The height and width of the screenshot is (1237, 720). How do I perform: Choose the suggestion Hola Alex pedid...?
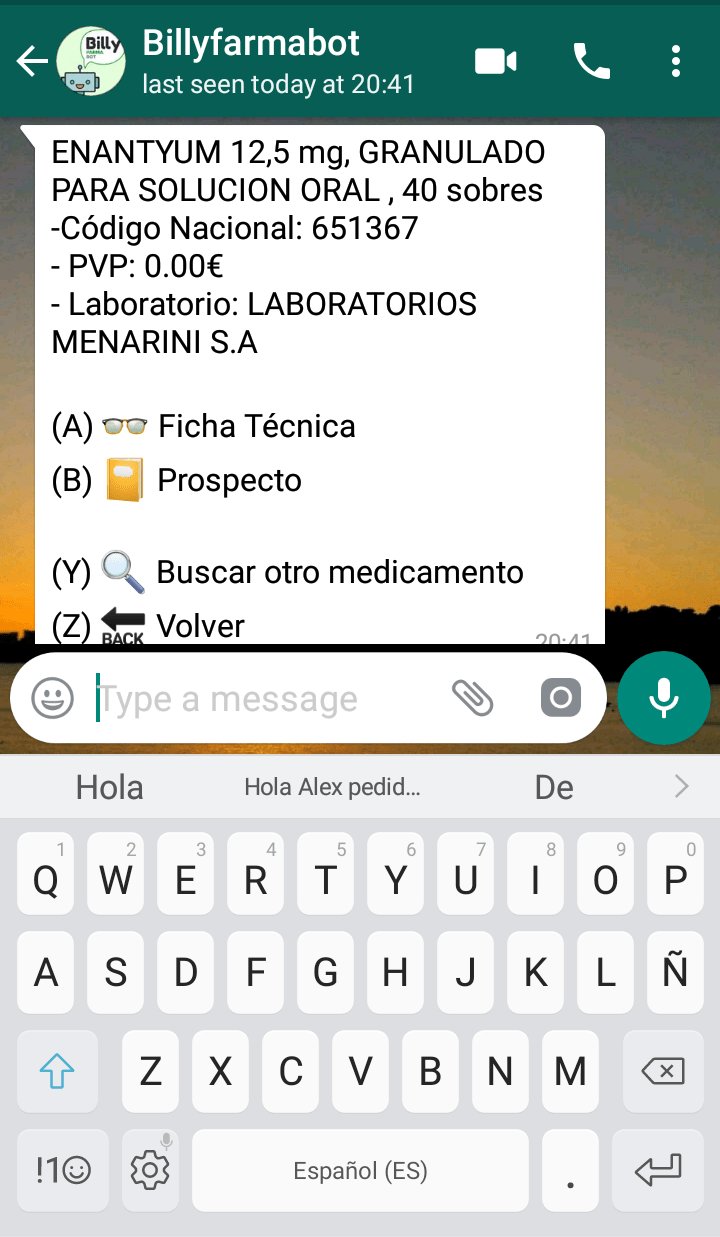coord(332,787)
